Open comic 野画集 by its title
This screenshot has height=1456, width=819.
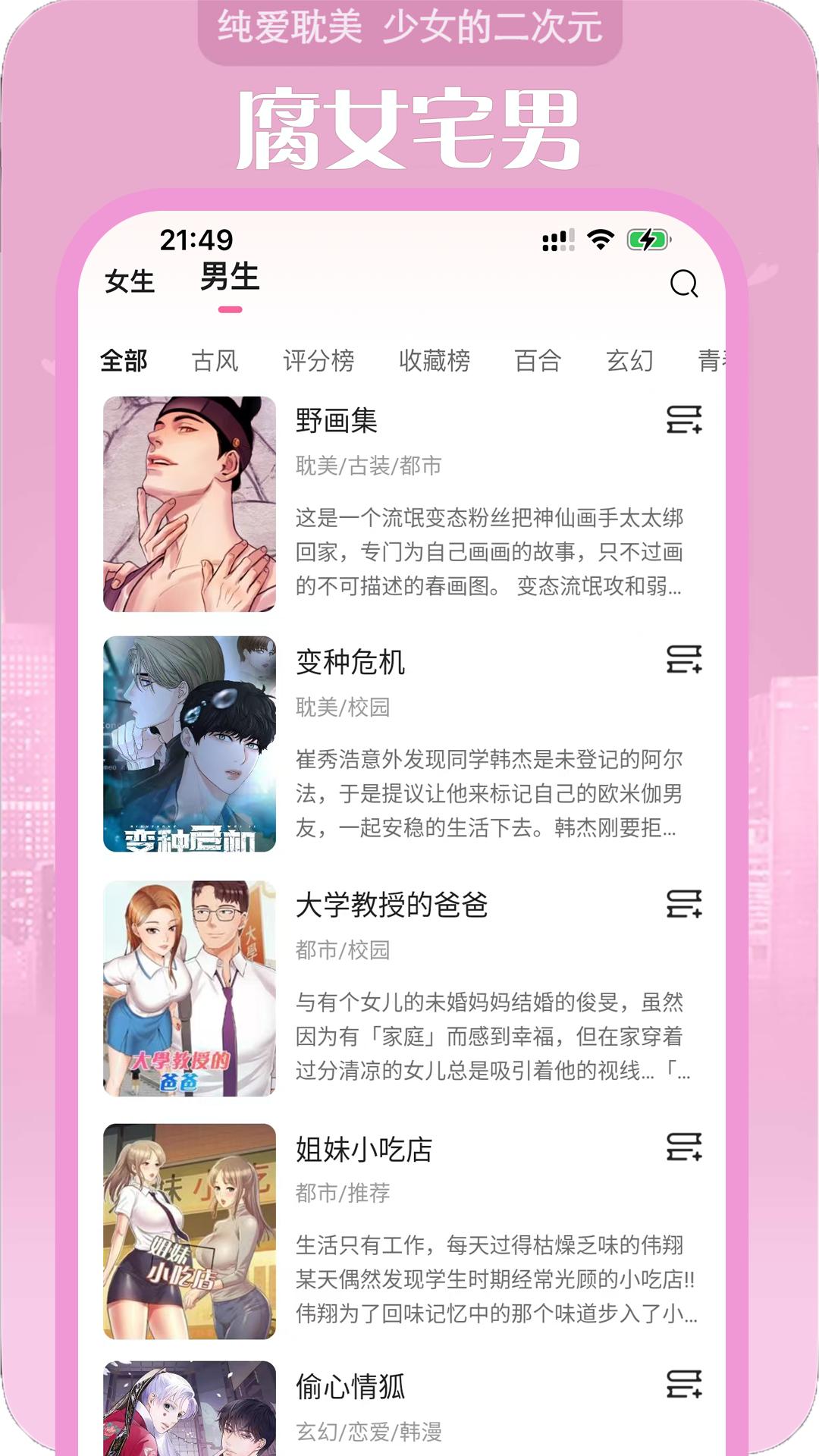coord(336,423)
